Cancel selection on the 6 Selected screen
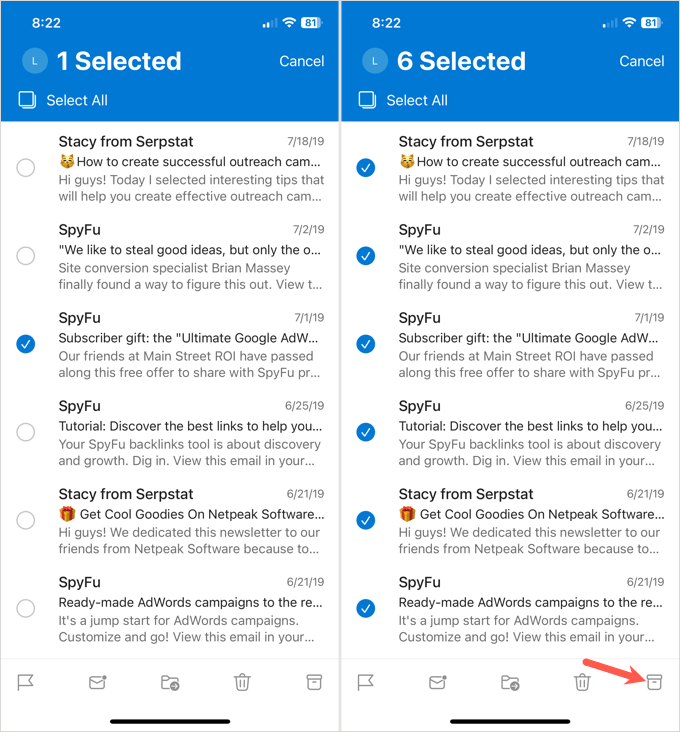680x732 pixels. (641, 61)
